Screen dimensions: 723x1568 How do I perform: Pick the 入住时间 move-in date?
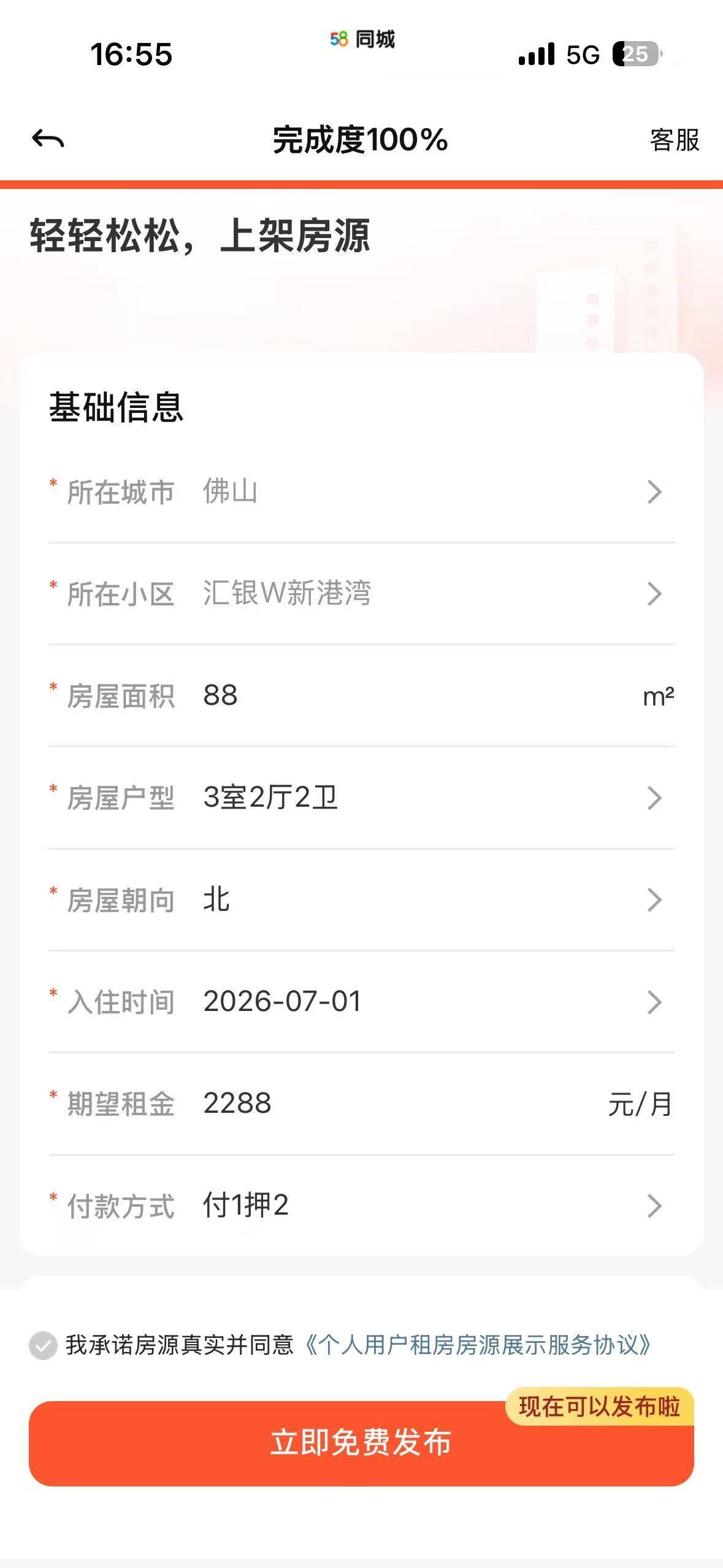pos(362,1002)
